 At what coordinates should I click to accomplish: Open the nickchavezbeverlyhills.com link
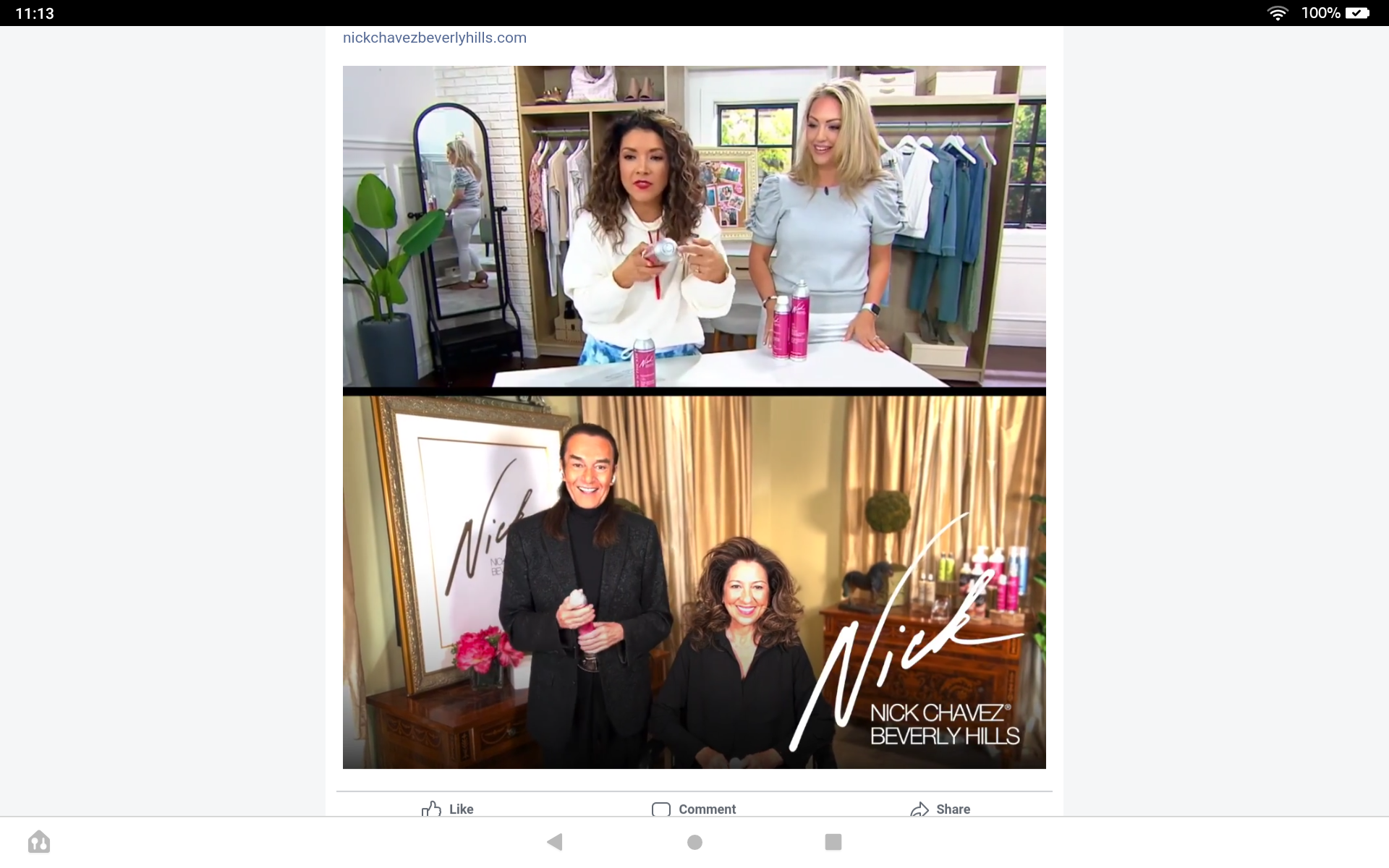coord(434,38)
